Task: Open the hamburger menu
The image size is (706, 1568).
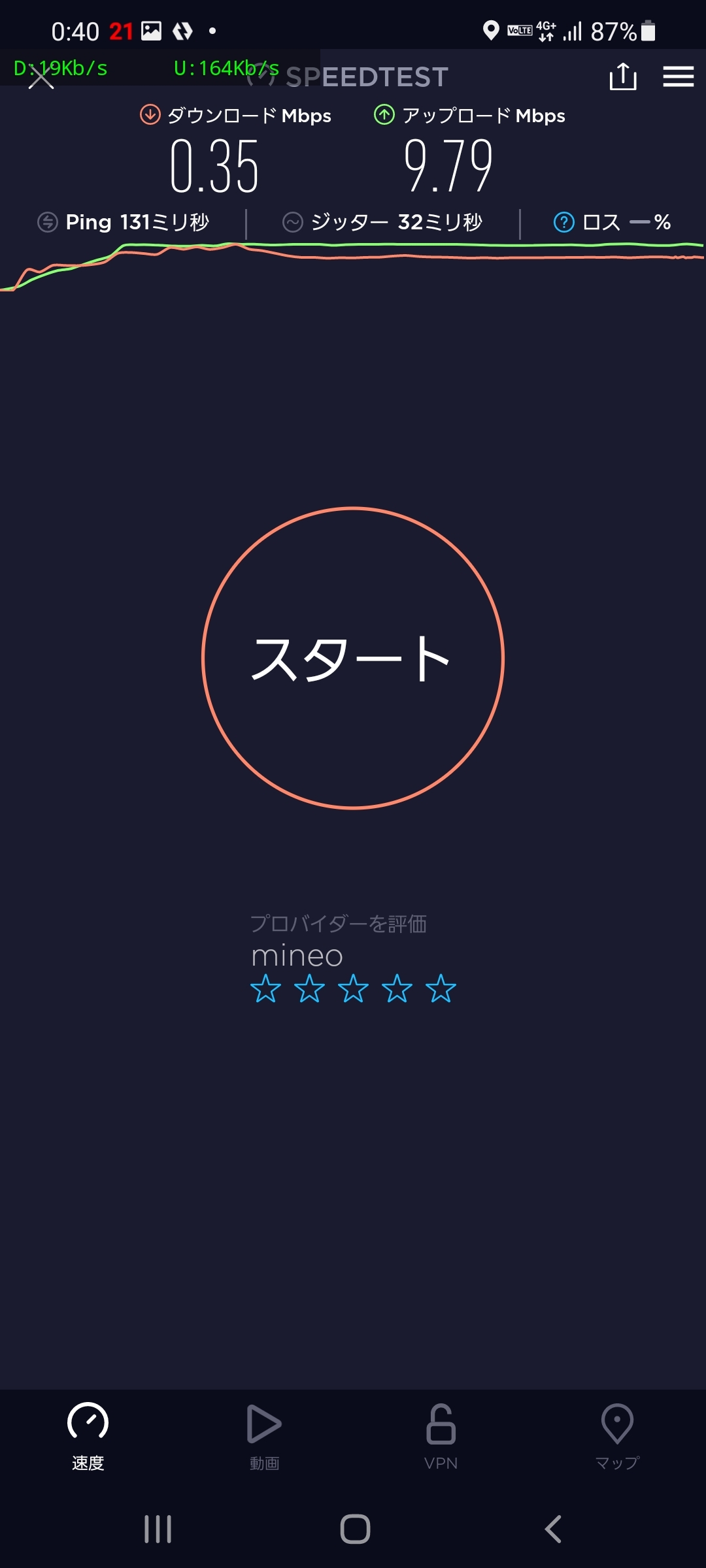Action: [x=678, y=77]
